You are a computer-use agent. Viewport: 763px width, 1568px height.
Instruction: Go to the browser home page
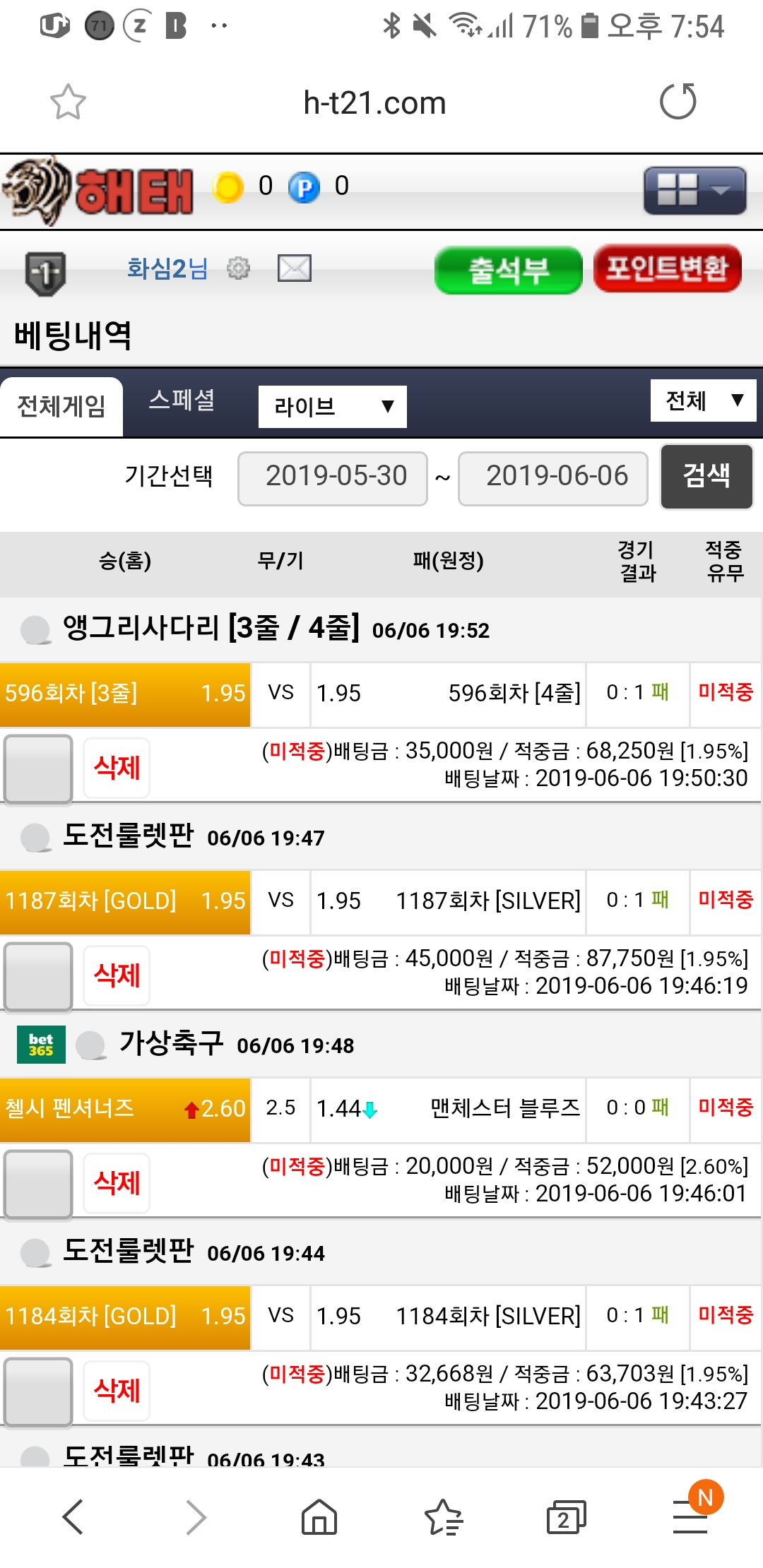point(319,1517)
